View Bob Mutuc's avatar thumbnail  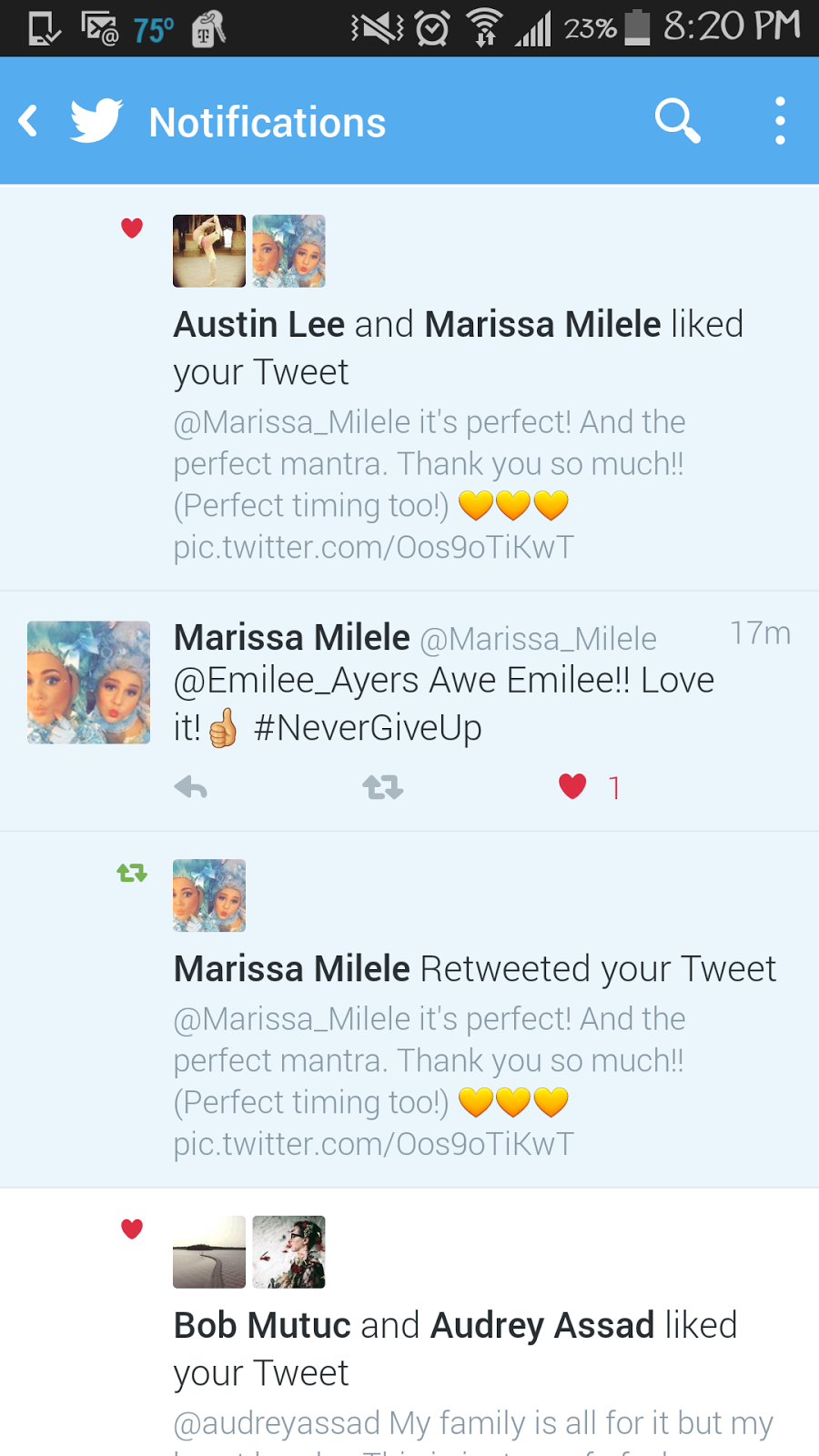[209, 1252]
